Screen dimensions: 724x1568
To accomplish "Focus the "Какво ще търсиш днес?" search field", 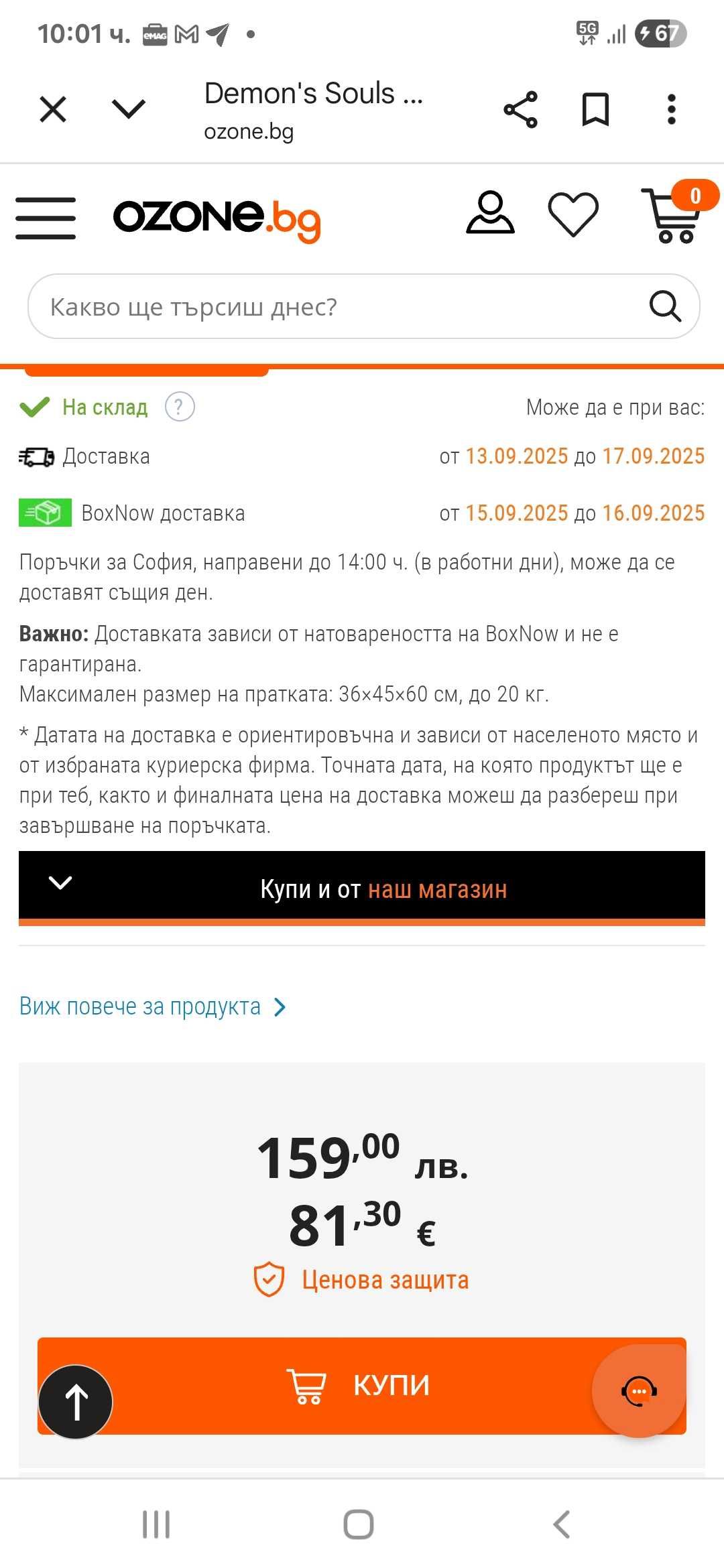I will tap(335, 307).
